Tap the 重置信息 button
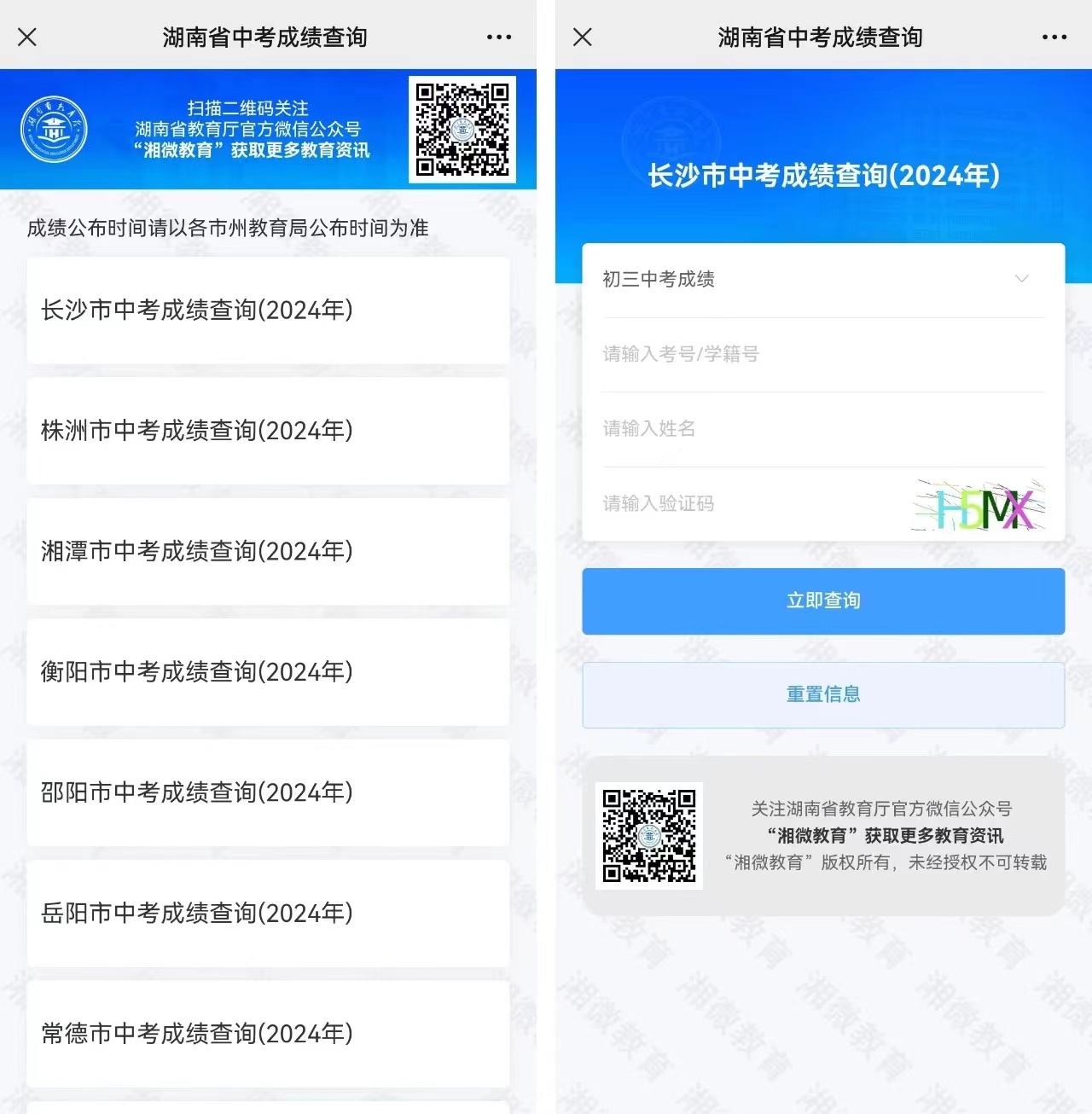Screen dimensions: 1092x1114 pos(822,695)
